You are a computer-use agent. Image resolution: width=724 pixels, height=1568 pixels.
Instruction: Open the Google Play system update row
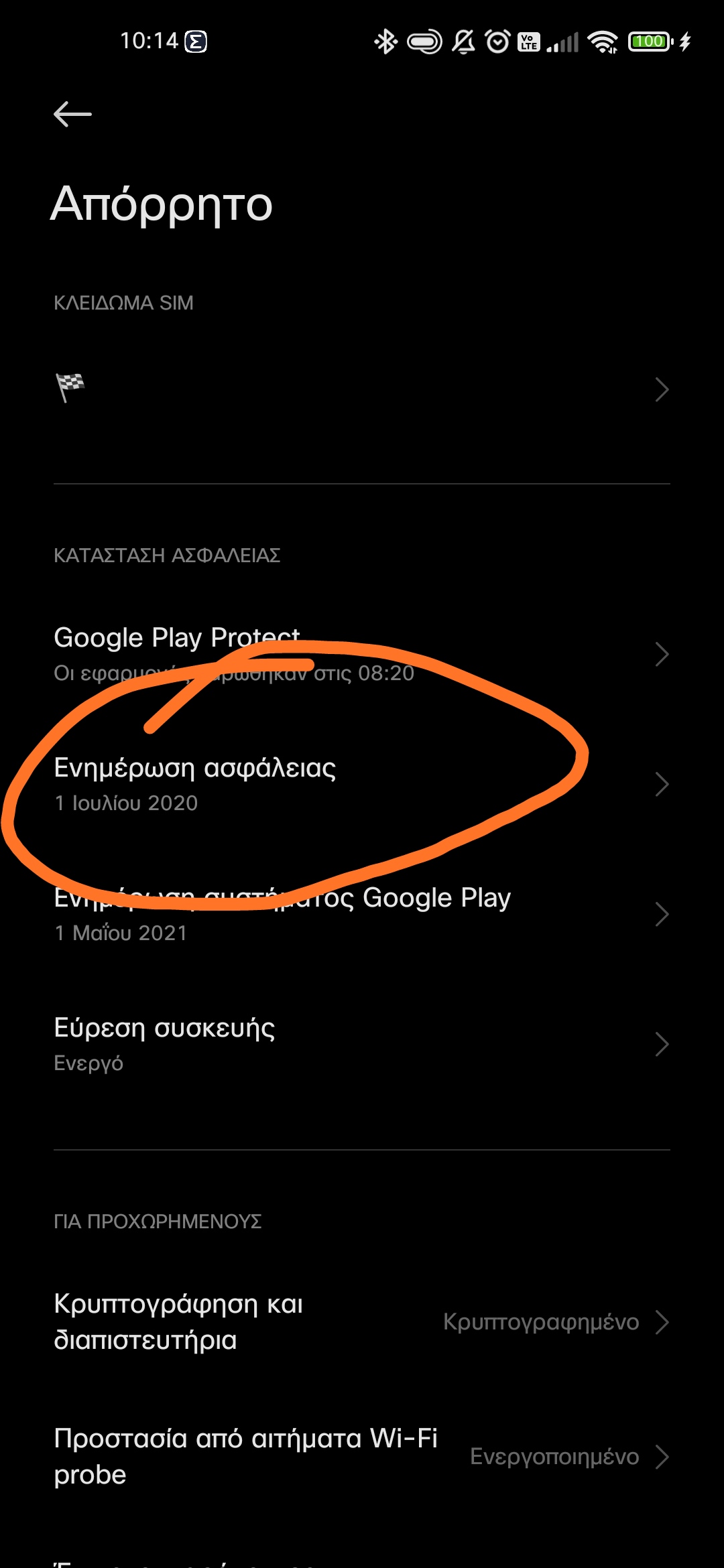click(362, 914)
